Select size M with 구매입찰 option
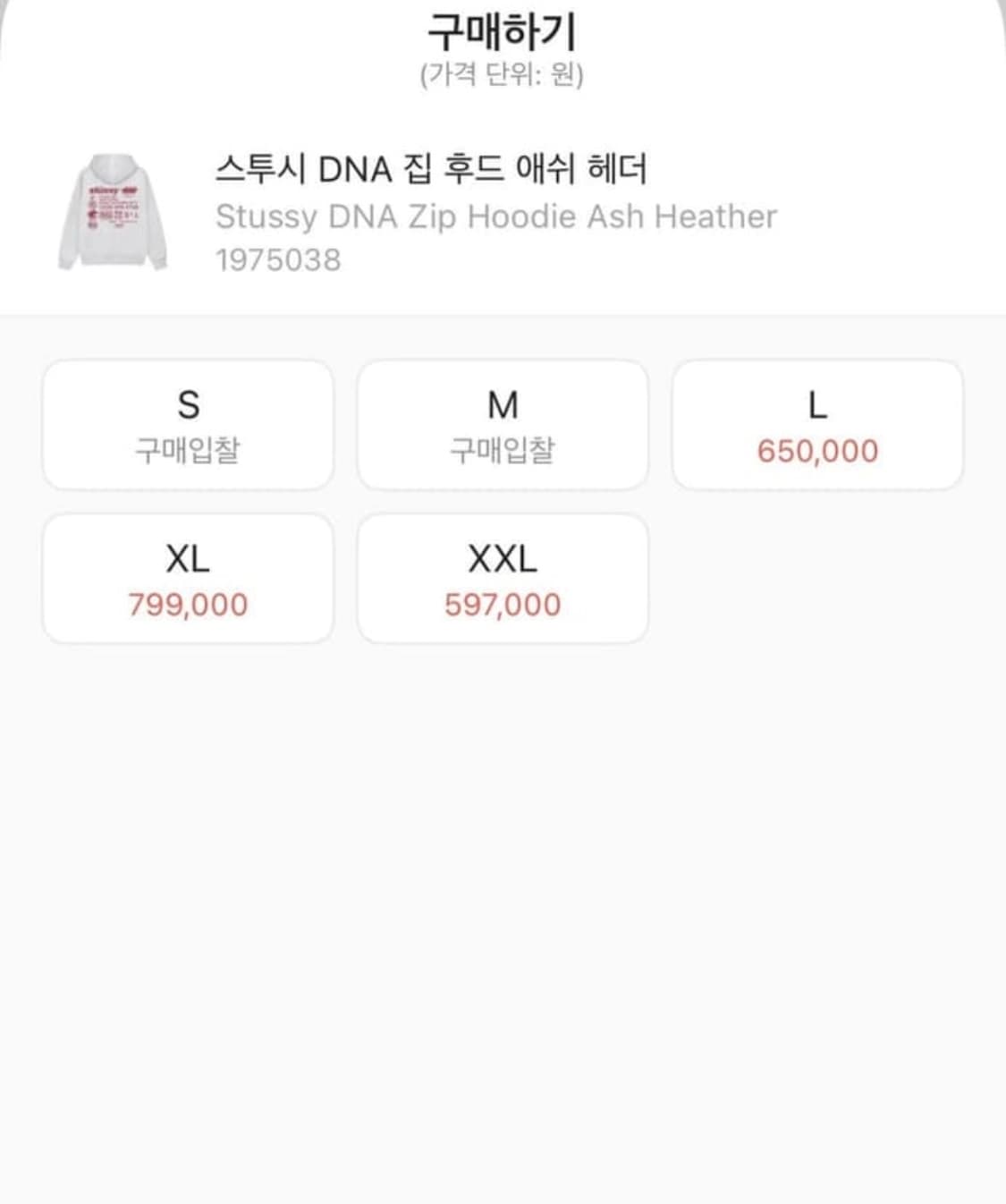Screen dimensions: 1006x1204 (503, 425)
